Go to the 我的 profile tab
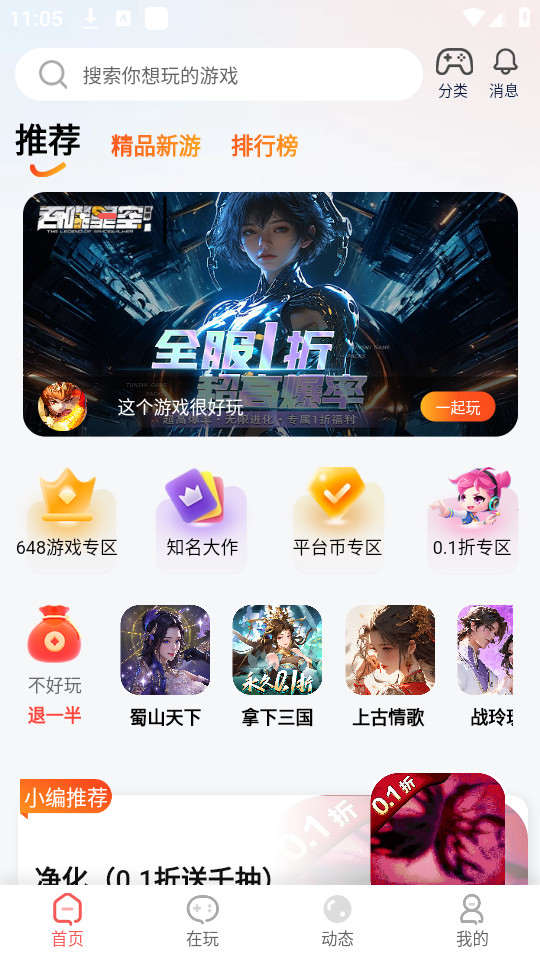This screenshot has width=540, height=960. click(x=472, y=921)
